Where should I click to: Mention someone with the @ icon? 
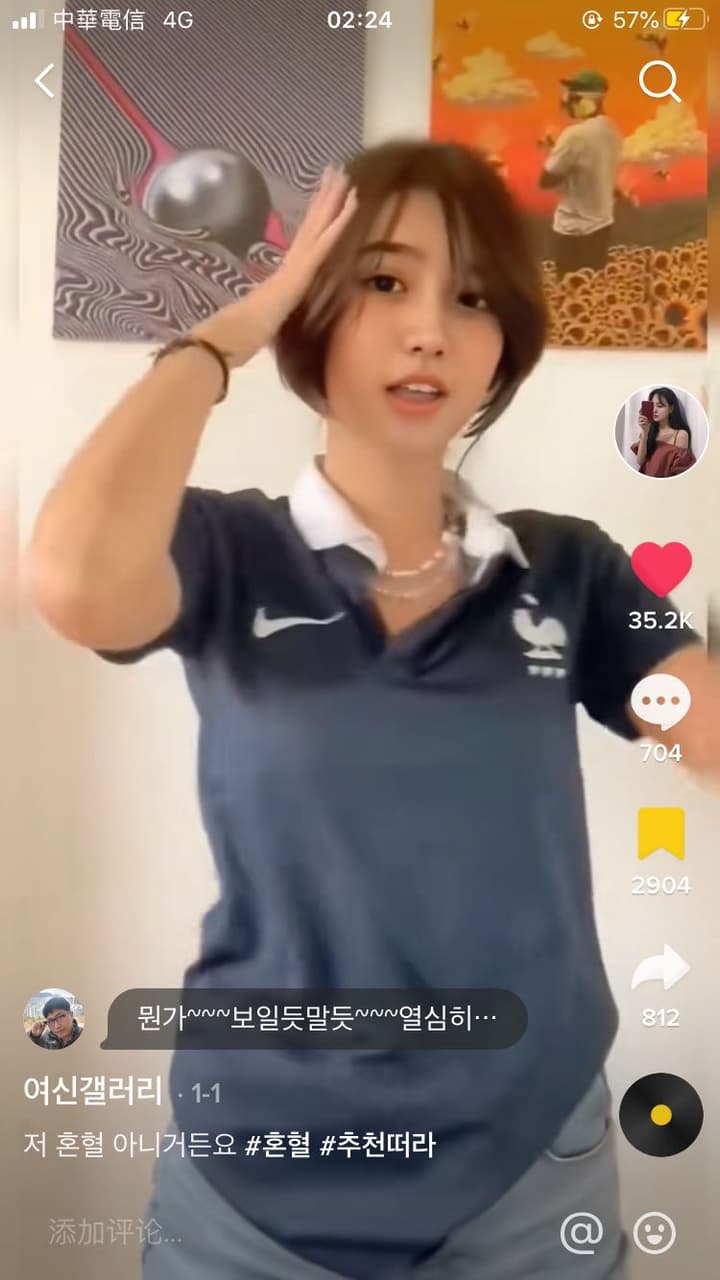point(582,1233)
